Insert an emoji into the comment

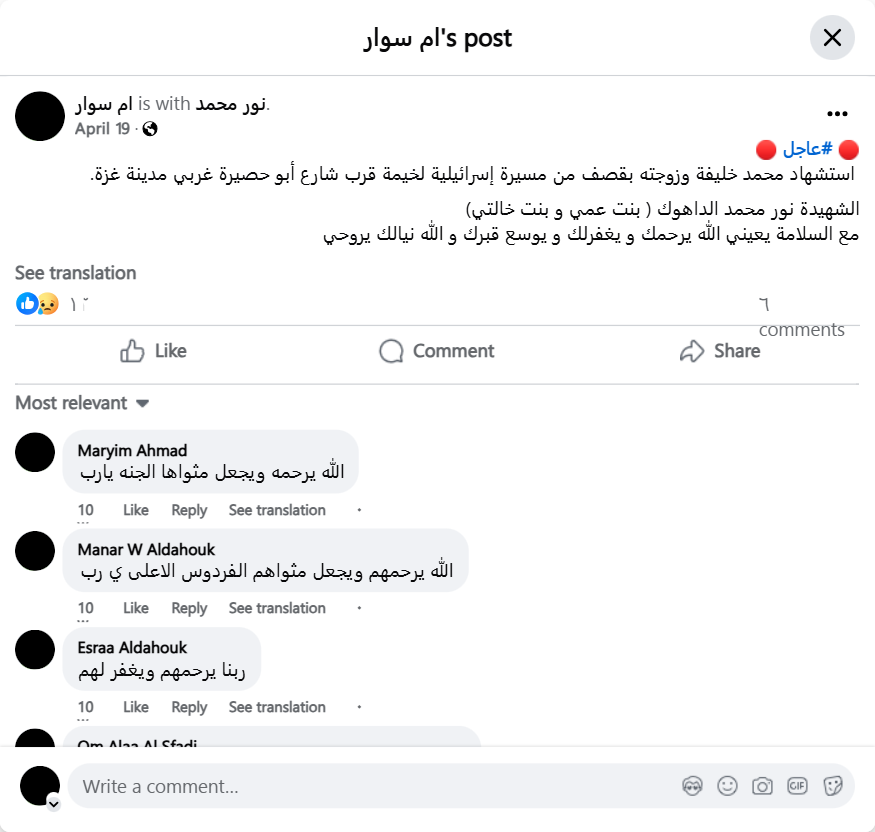727,786
